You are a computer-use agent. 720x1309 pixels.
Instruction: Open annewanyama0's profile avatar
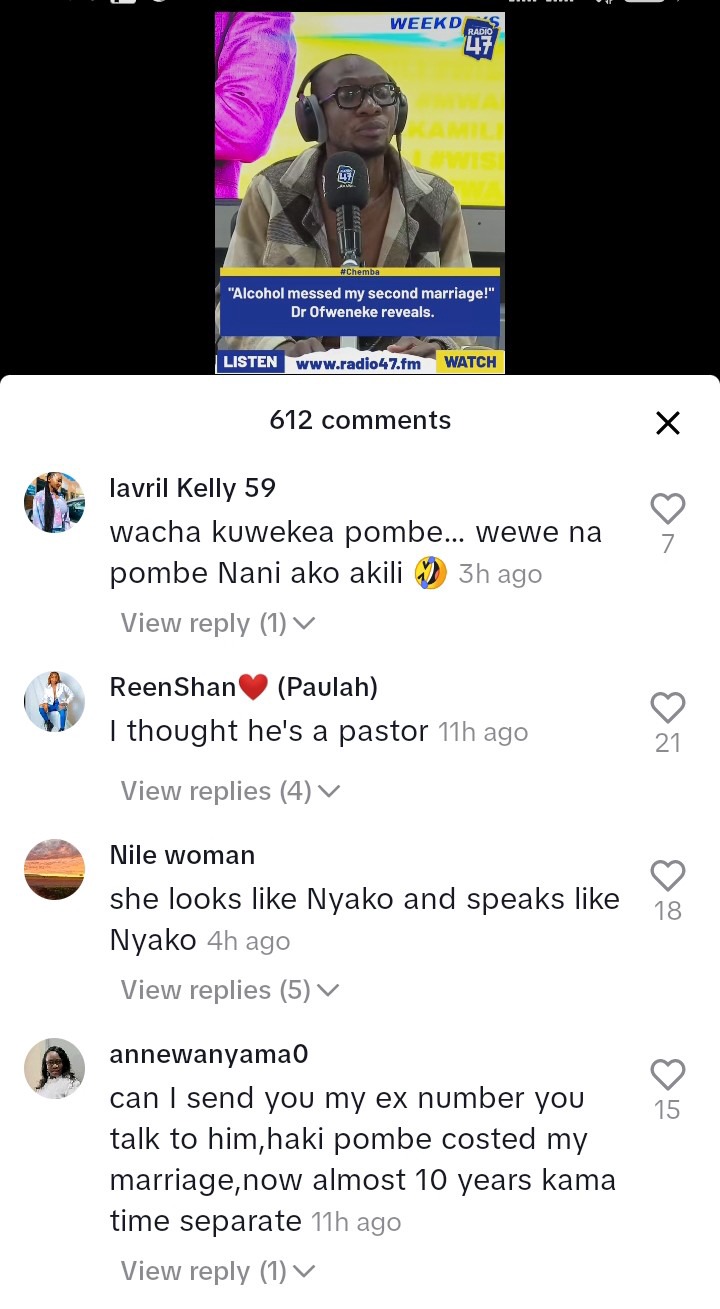(54, 1068)
